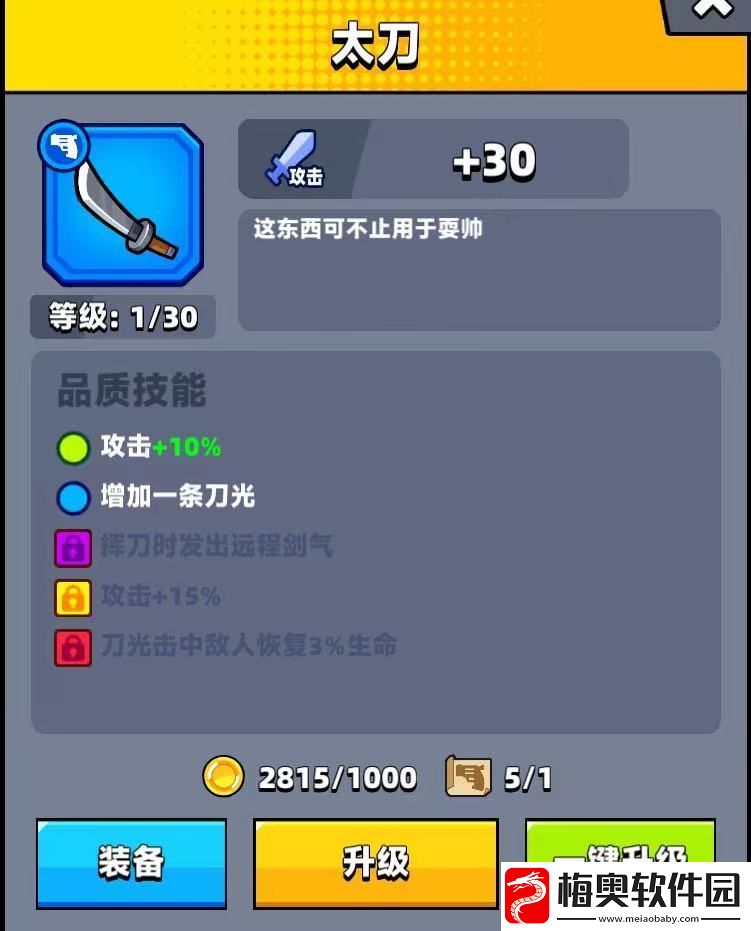
Task: Tap the green 一键升级 button
Action: click(x=620, y=843)
